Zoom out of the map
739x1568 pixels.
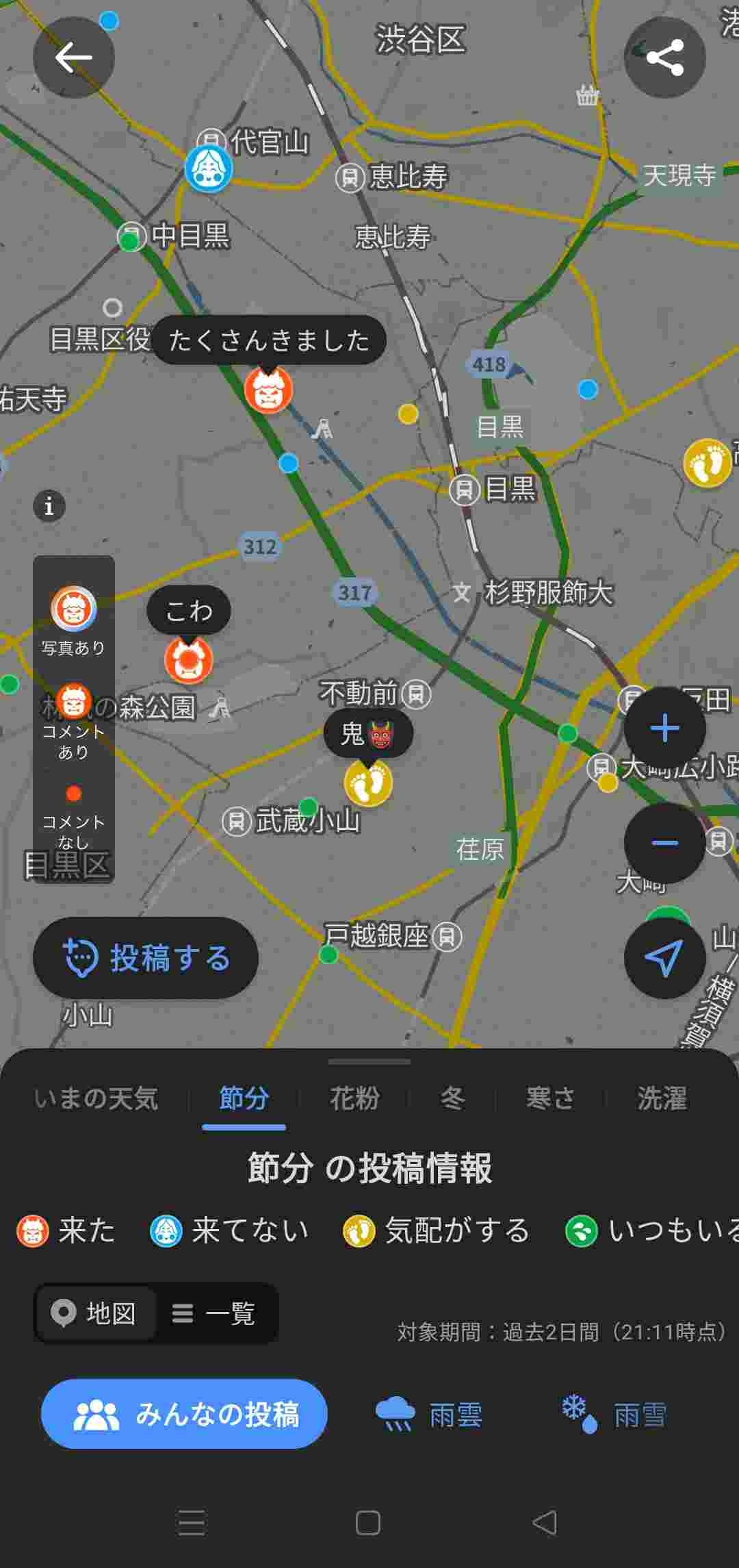664,843
